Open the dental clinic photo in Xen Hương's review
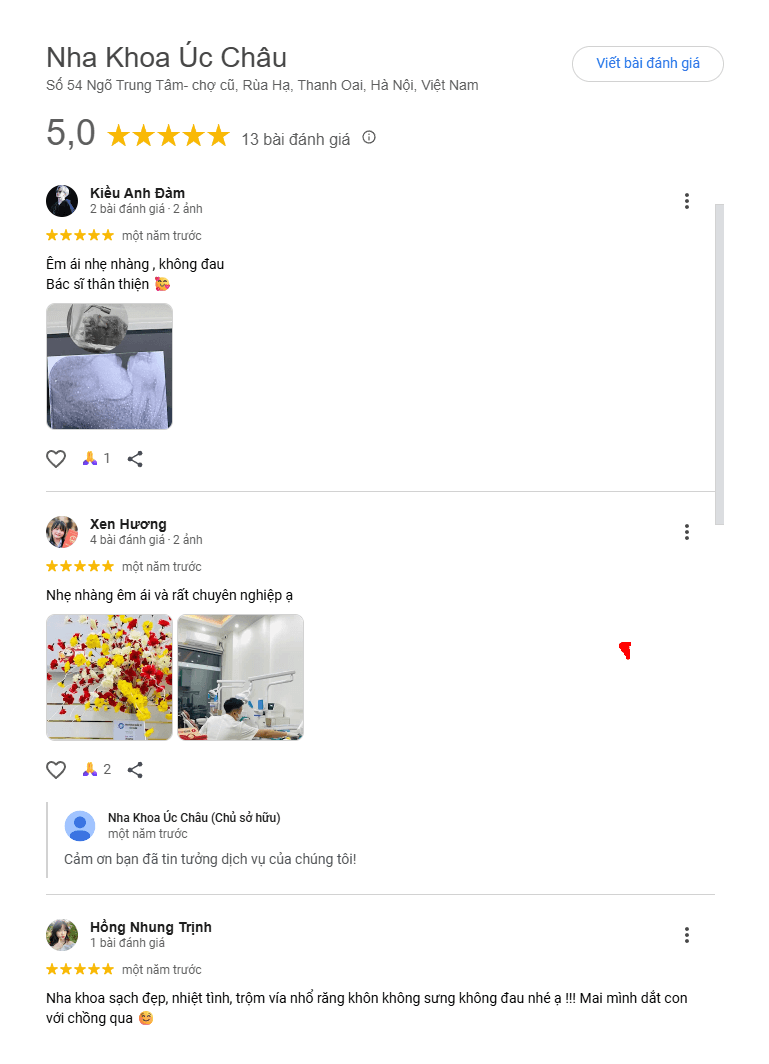This screenshot has width=769, height=1064. point(240,677)
